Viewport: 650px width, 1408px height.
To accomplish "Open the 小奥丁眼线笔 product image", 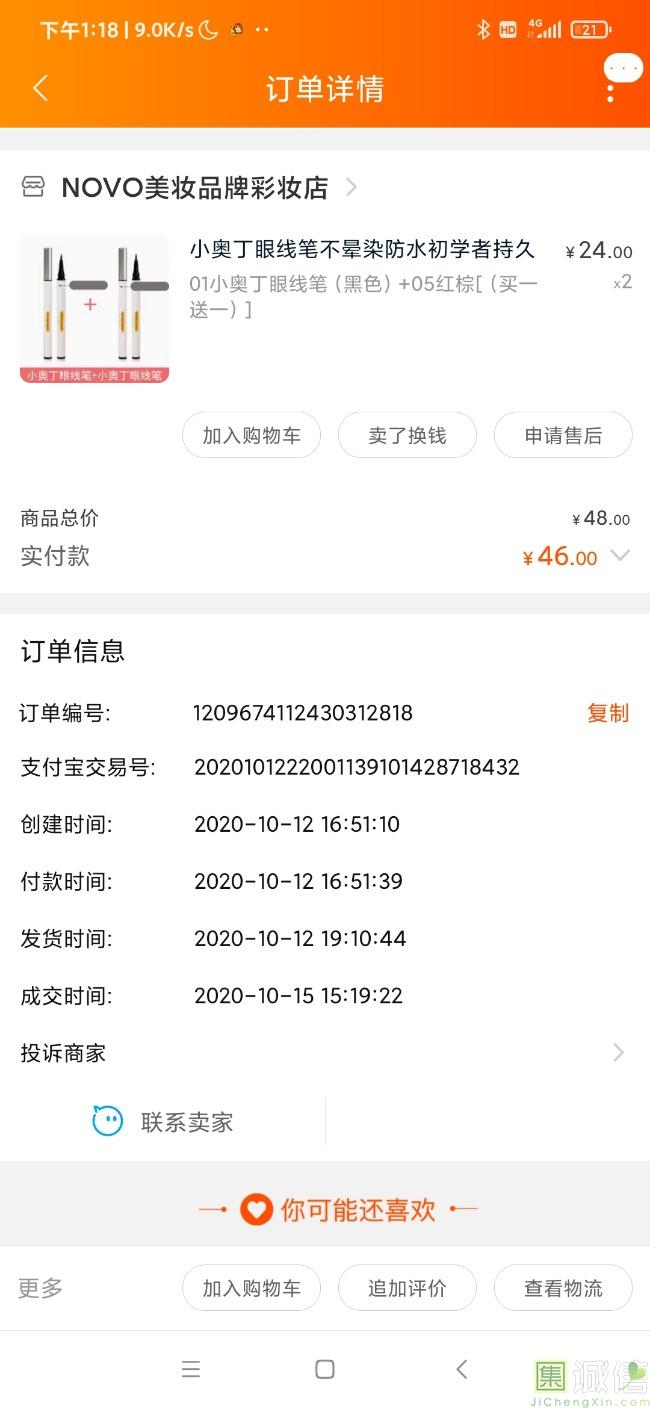I will pyautogui.click(x=94, y=308).
